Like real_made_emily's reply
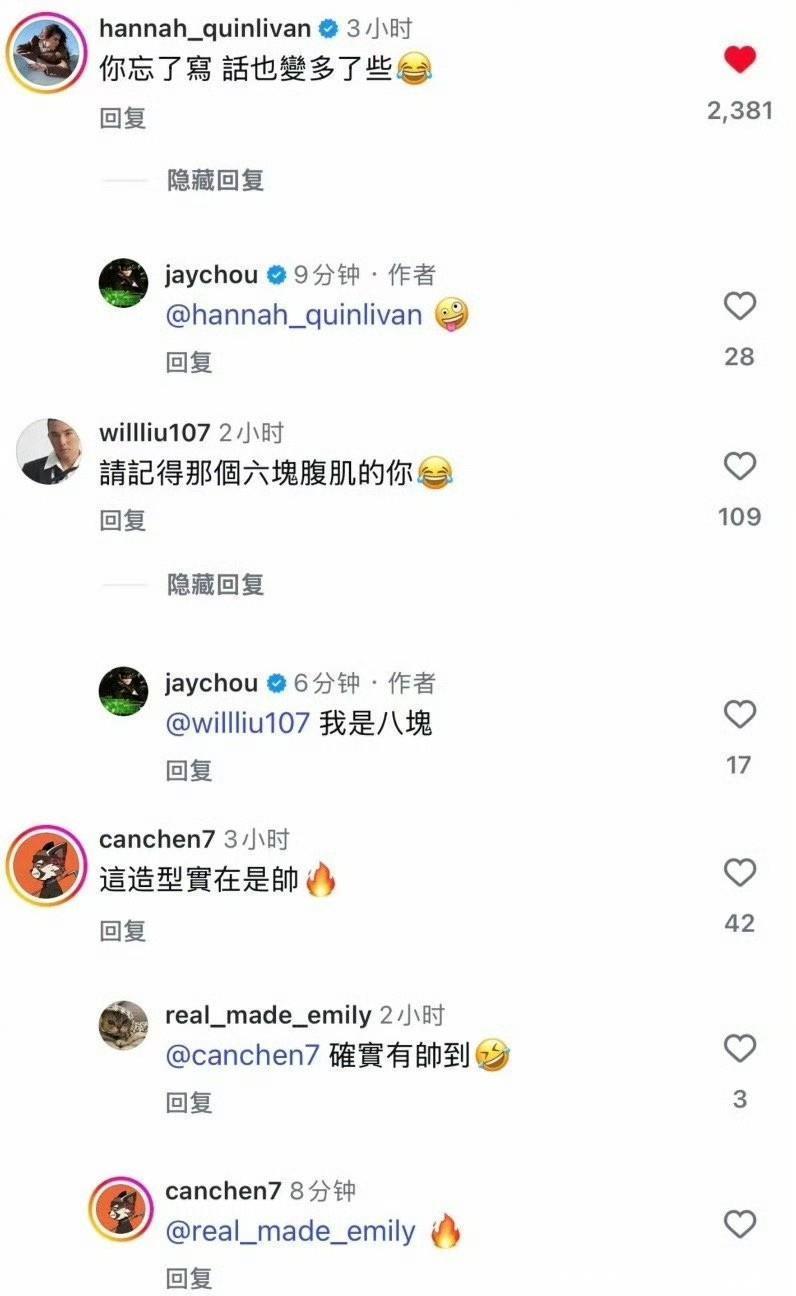 pyautogui.click(x=739, y=1049)
